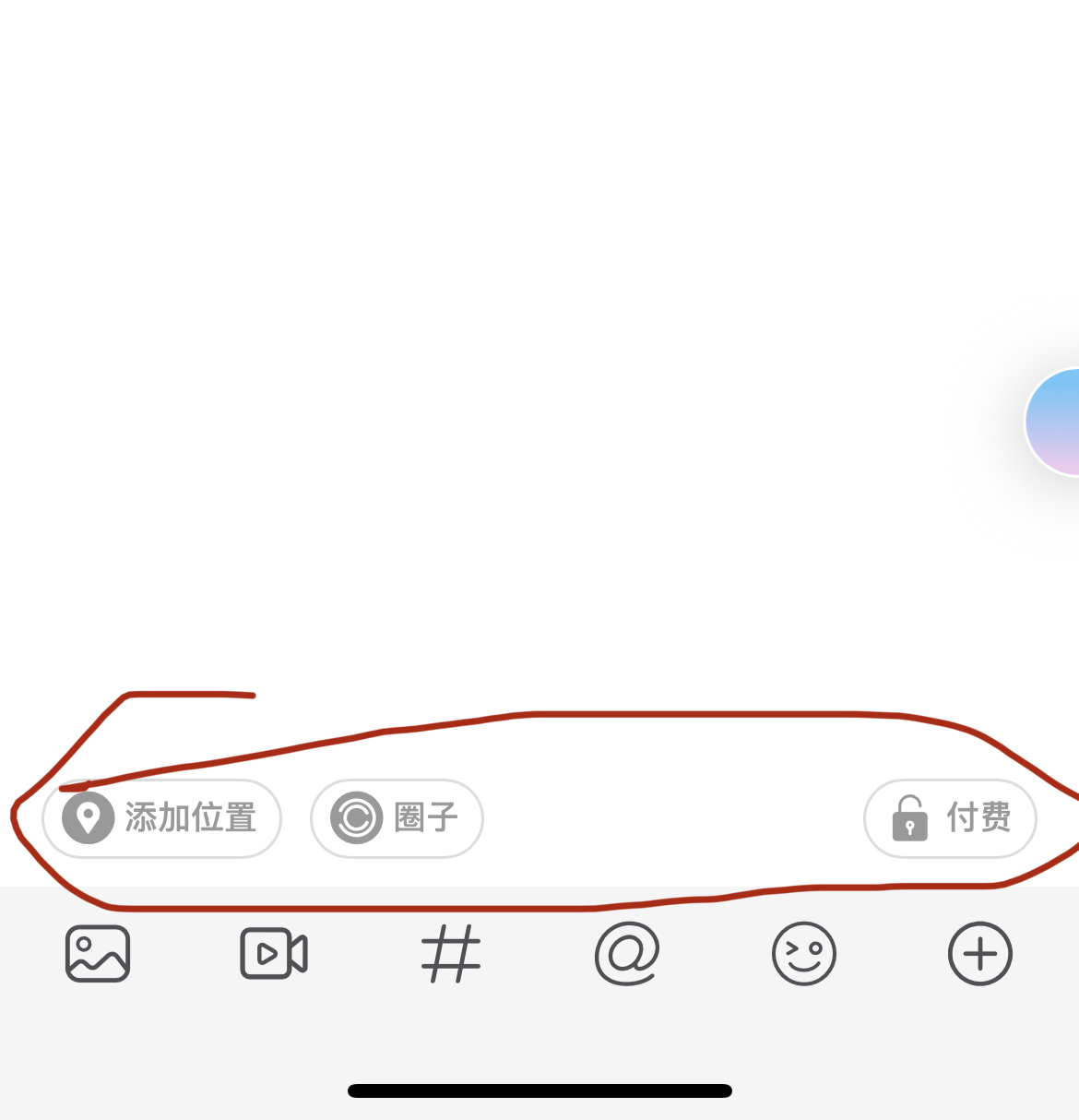Insert a hashtag topic

pyautogui.click(x=451, y=953)
